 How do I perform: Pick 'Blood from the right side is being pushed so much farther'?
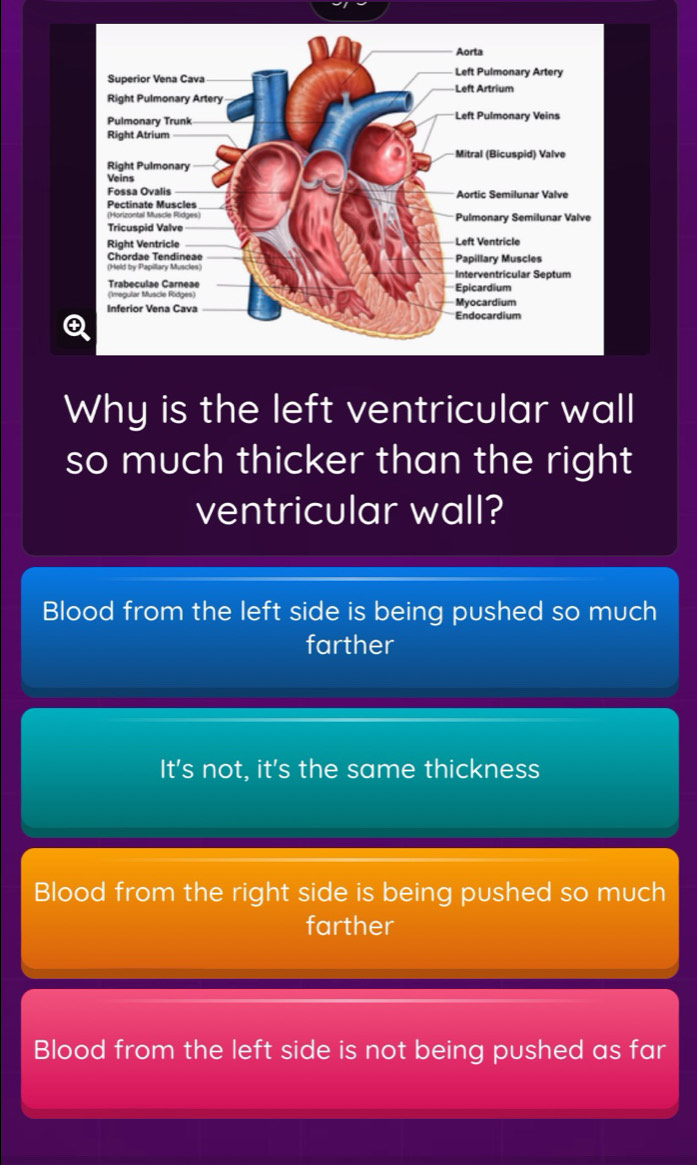coord(349,909)
